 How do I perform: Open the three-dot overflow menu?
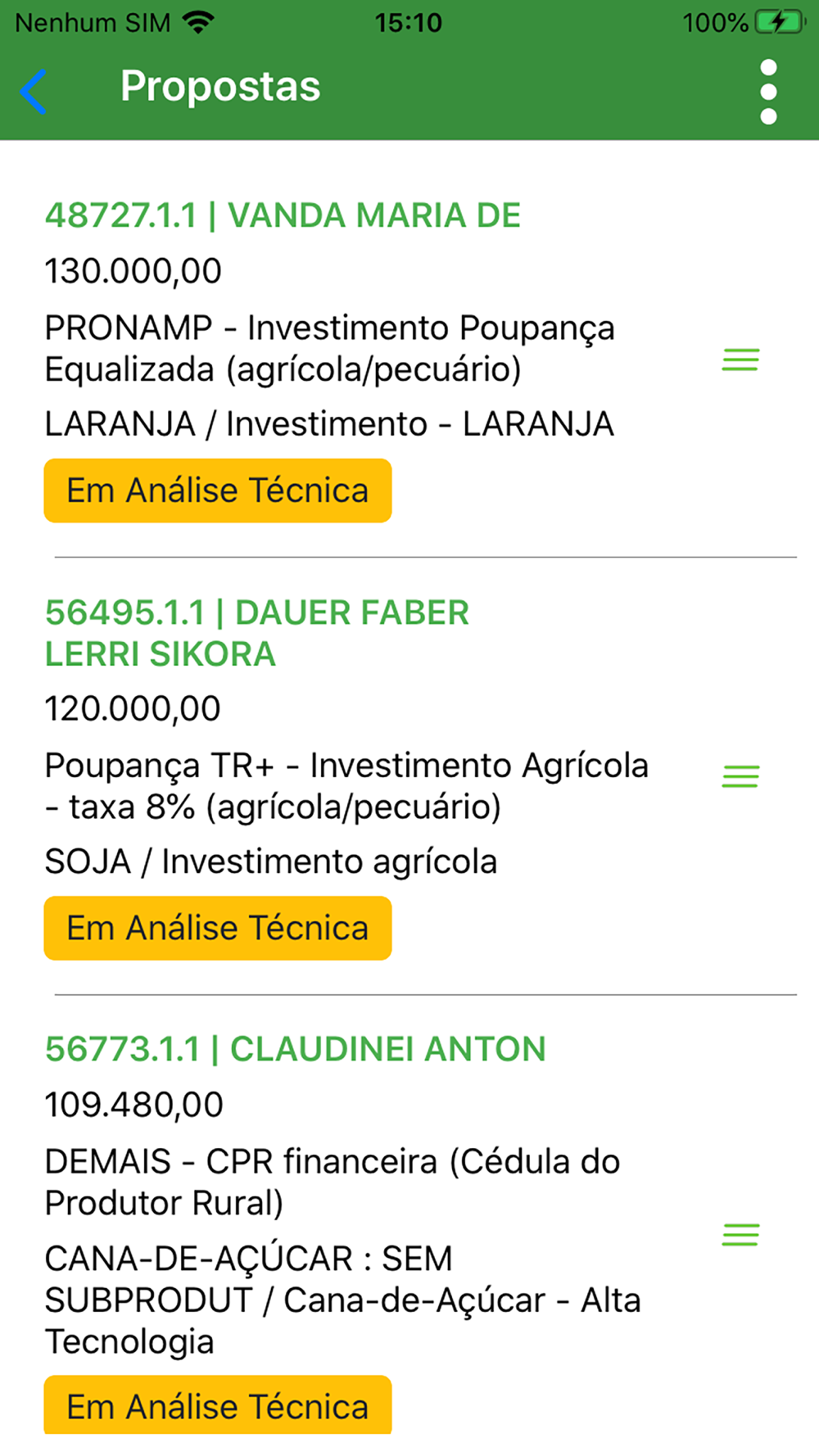point(768,91)
